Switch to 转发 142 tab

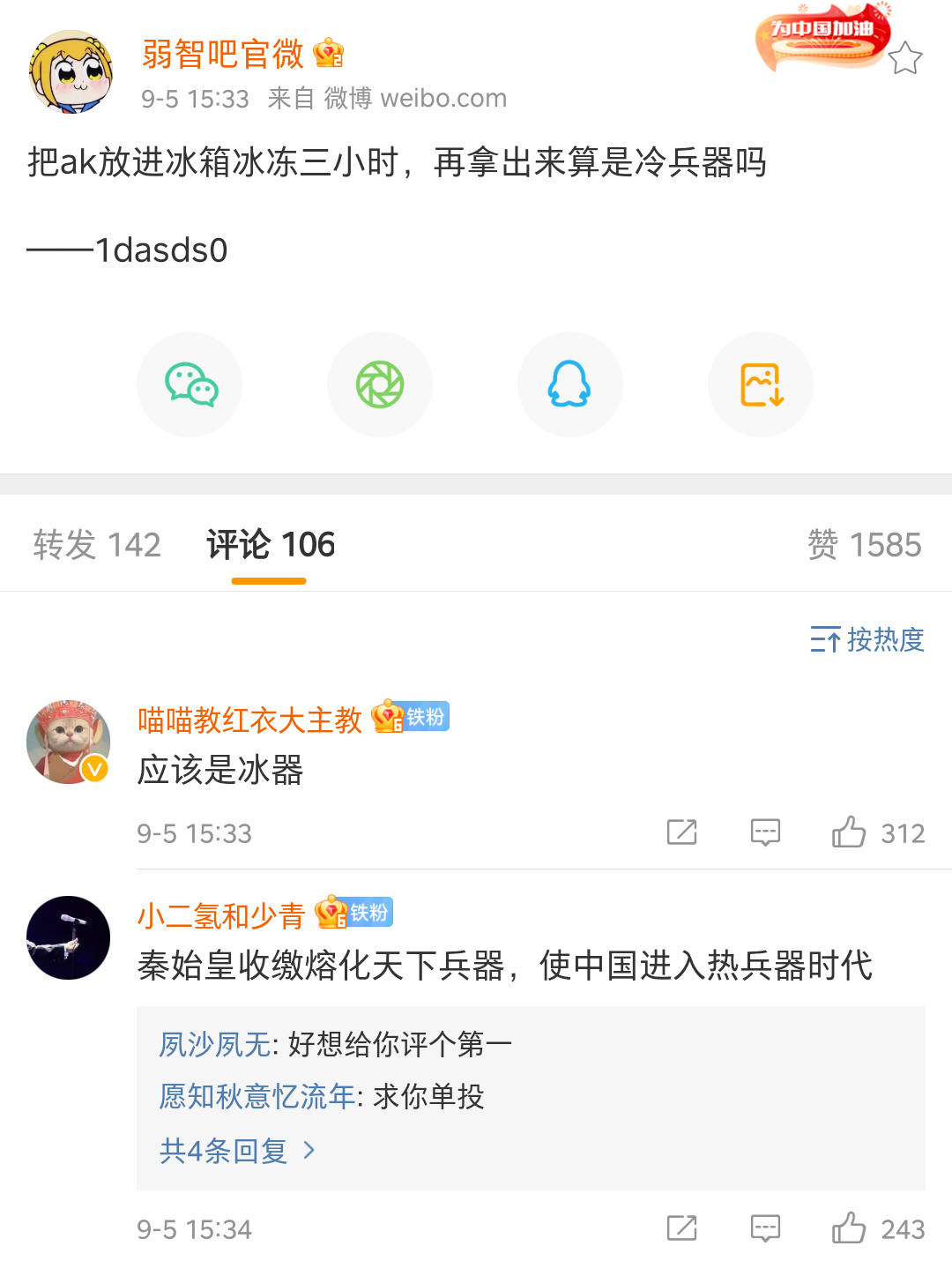pyautogui.click(x=97, y=545)
